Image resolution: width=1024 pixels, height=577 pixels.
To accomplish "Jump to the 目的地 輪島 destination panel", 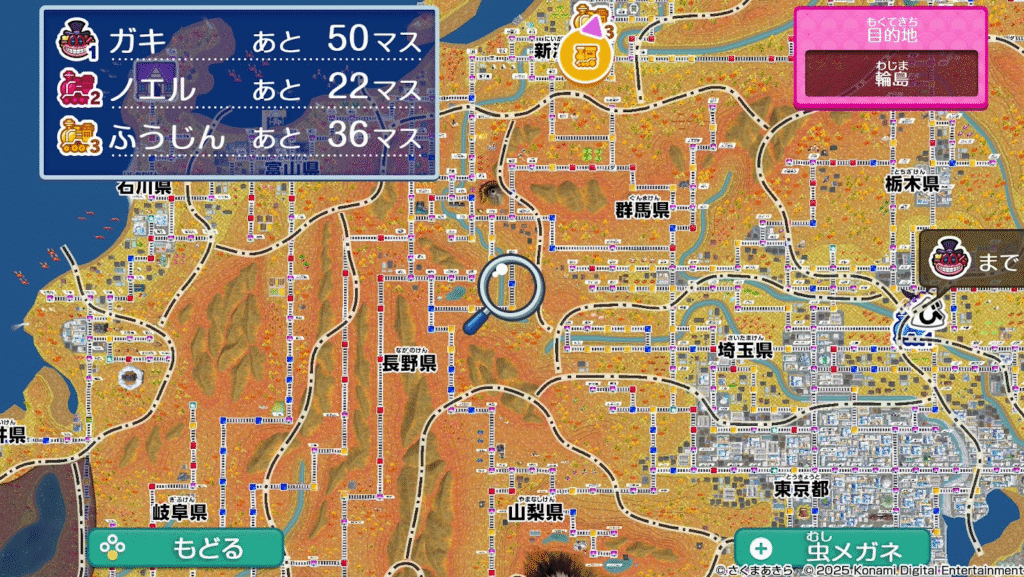I will (890, 58).
